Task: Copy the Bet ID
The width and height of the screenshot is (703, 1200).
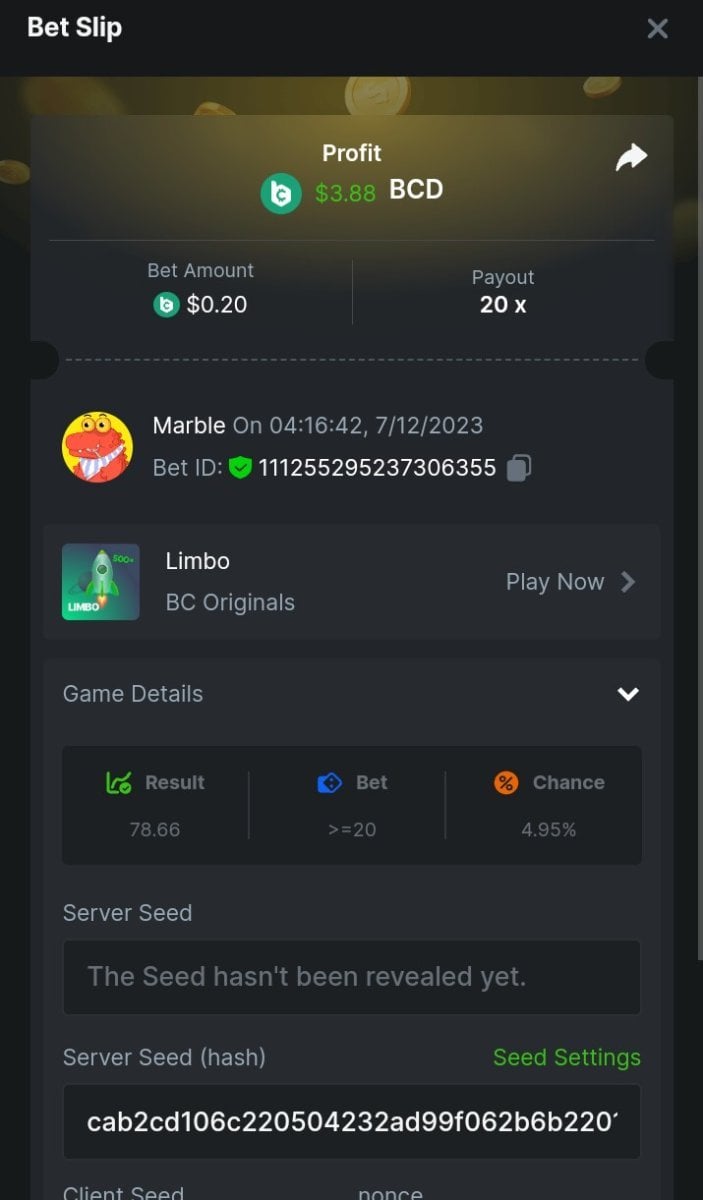Action: point(518,467)
